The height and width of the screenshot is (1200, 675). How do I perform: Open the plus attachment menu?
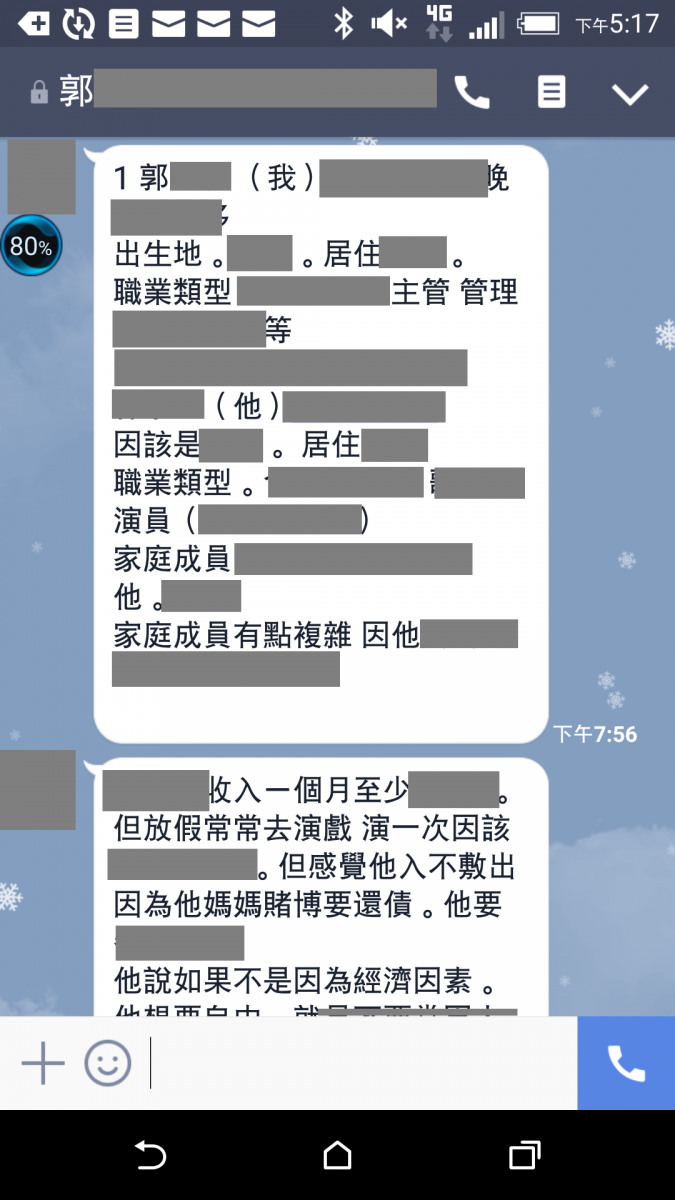click(43, 1063)
